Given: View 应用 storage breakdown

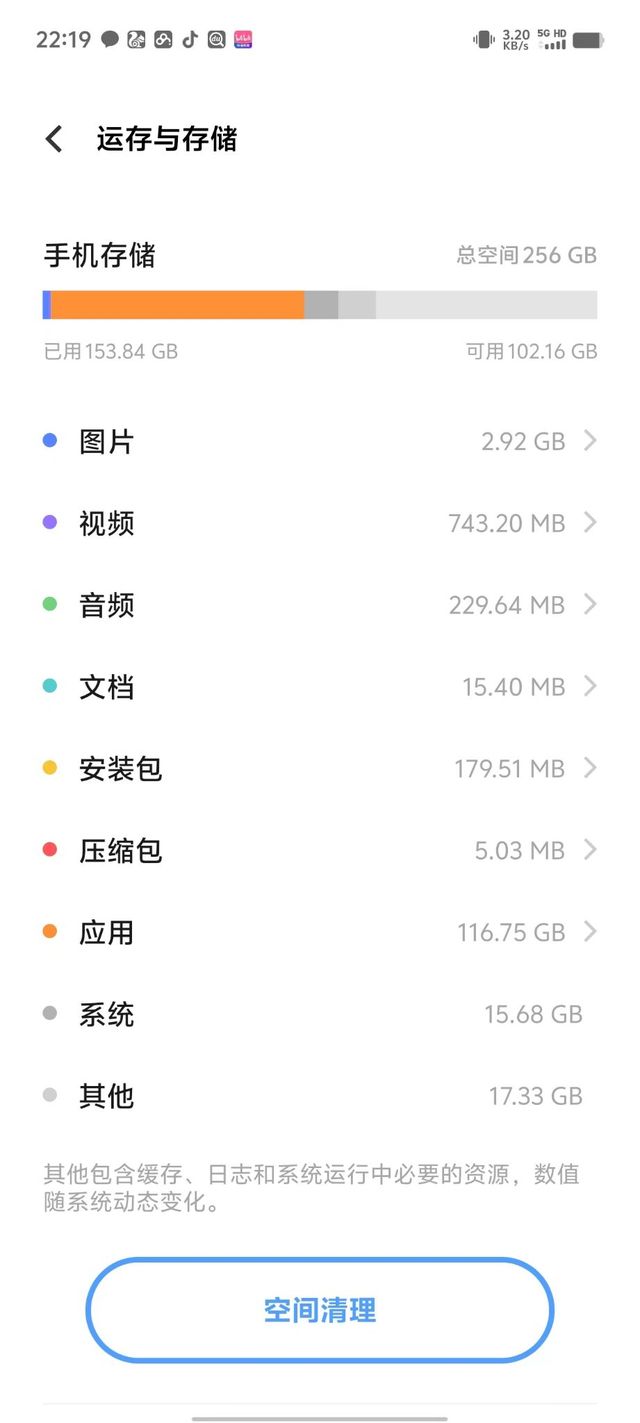Looking at the screenshot, I should coord(320,933).
